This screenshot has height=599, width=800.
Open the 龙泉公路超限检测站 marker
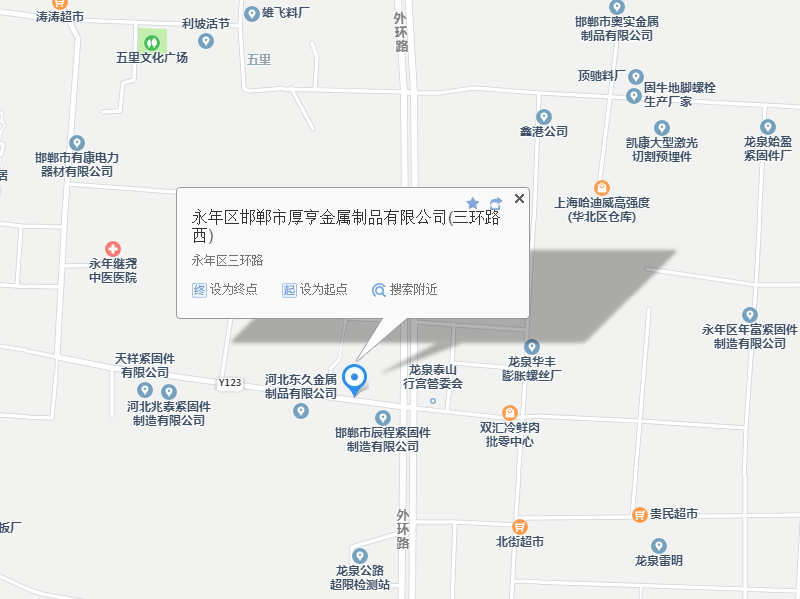(x=360, y=556)
